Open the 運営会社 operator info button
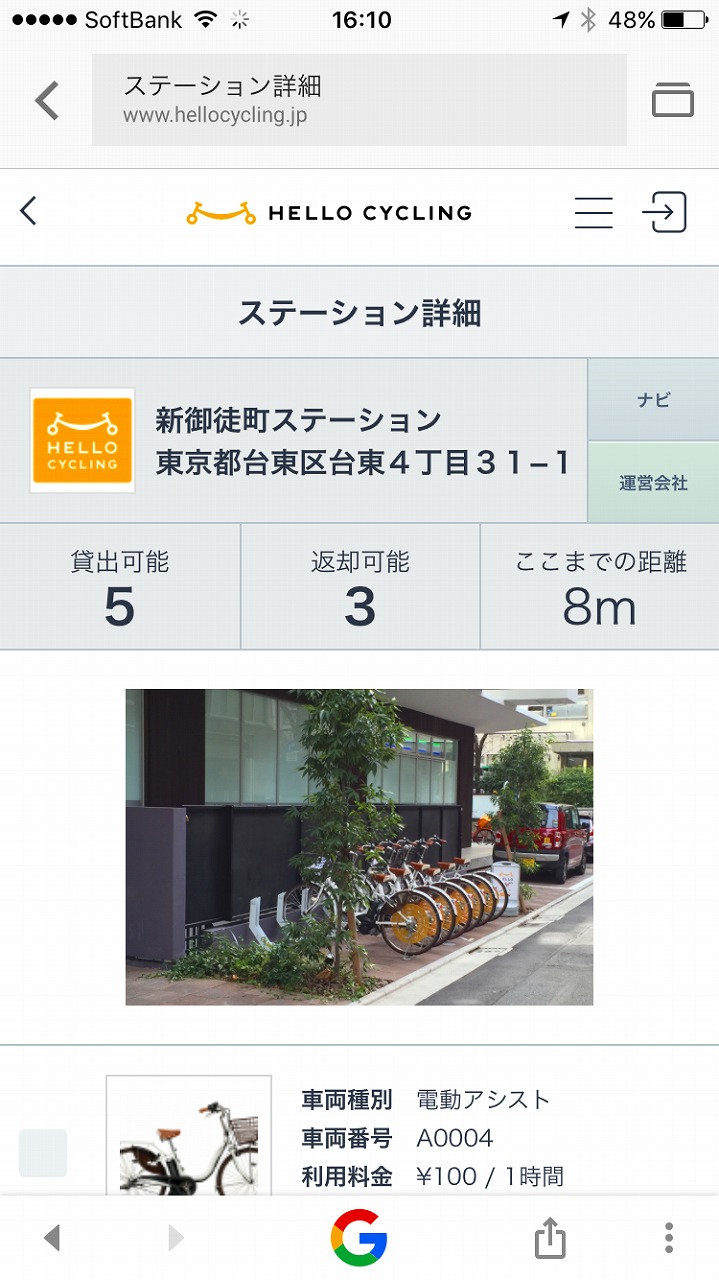This screenshot has height=1280, width=719. point(654,483)
